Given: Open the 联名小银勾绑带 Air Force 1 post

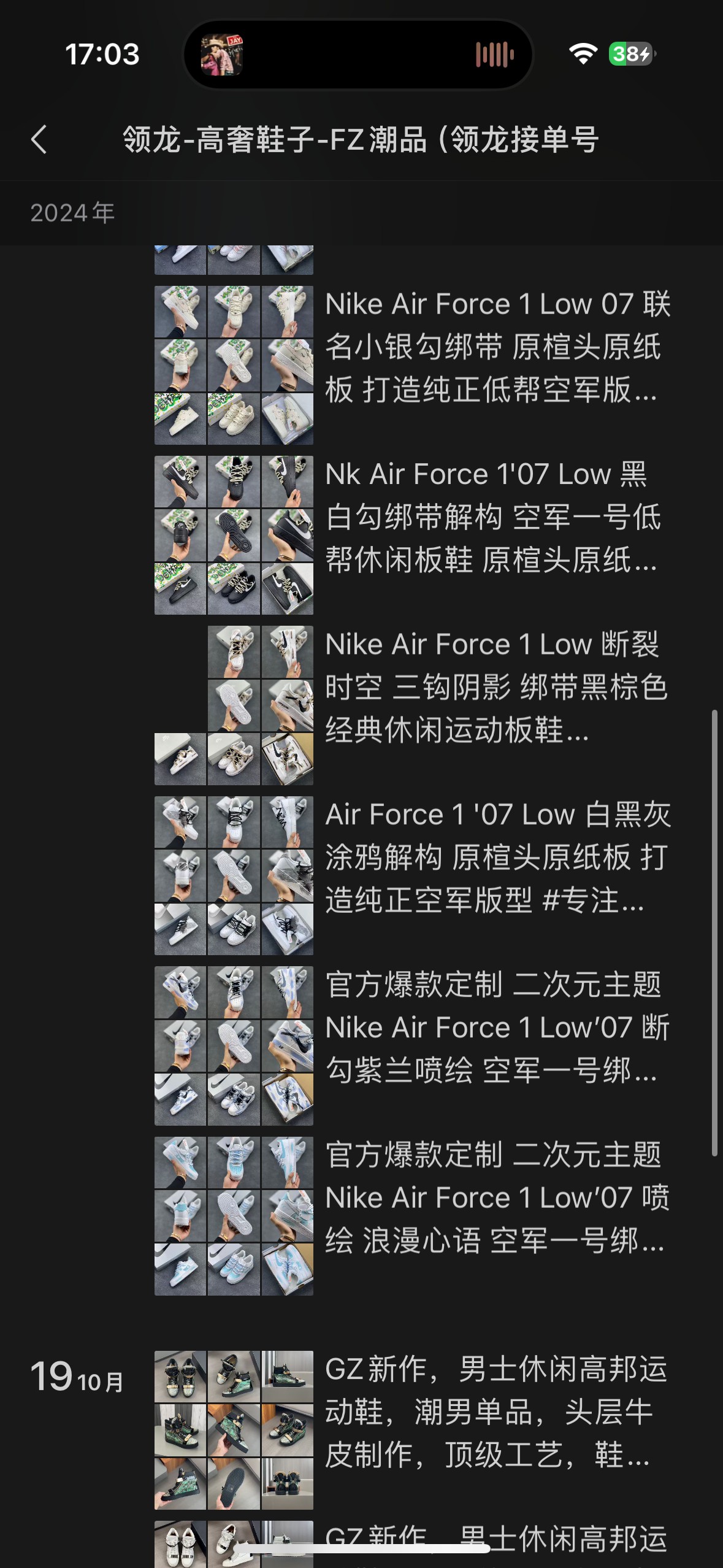Looking at the screenshot, I should click(497, 347).
